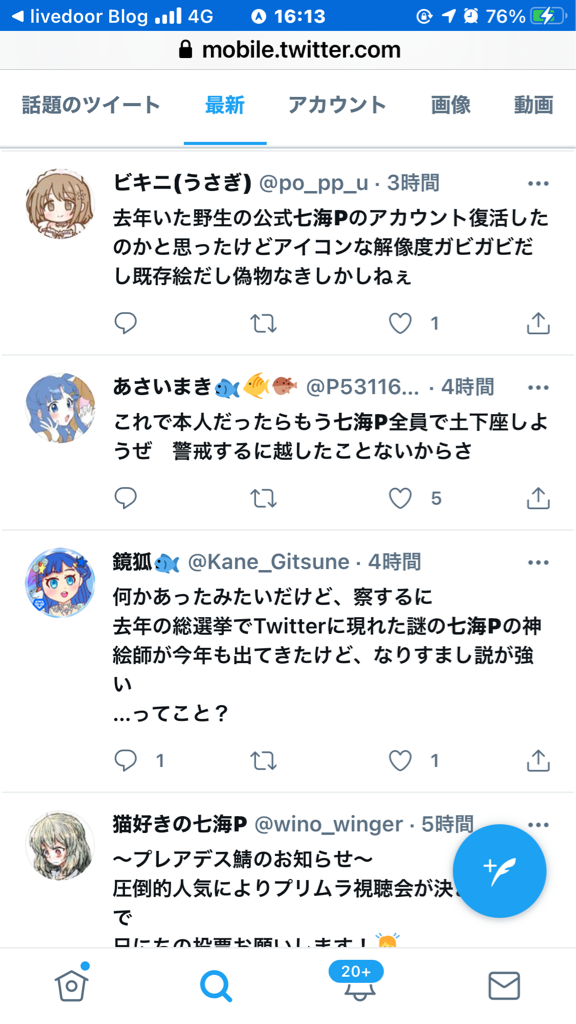Open direct messages
The width and height of the screenshot is (576, 1024).
(x=504, y=985)
